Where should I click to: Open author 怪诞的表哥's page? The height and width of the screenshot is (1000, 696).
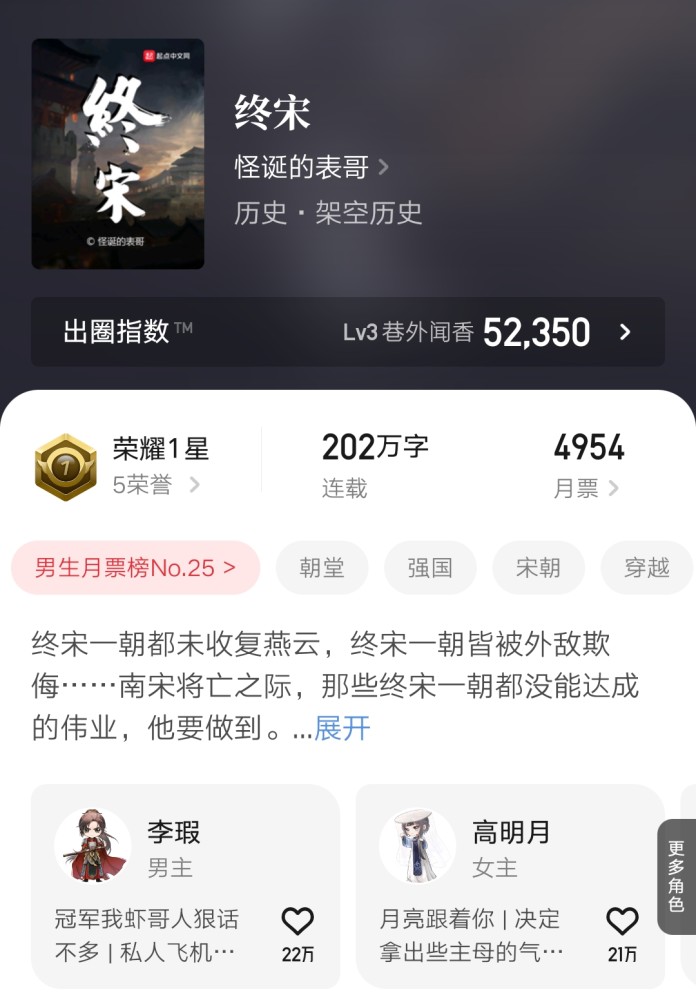pos(311,166)
